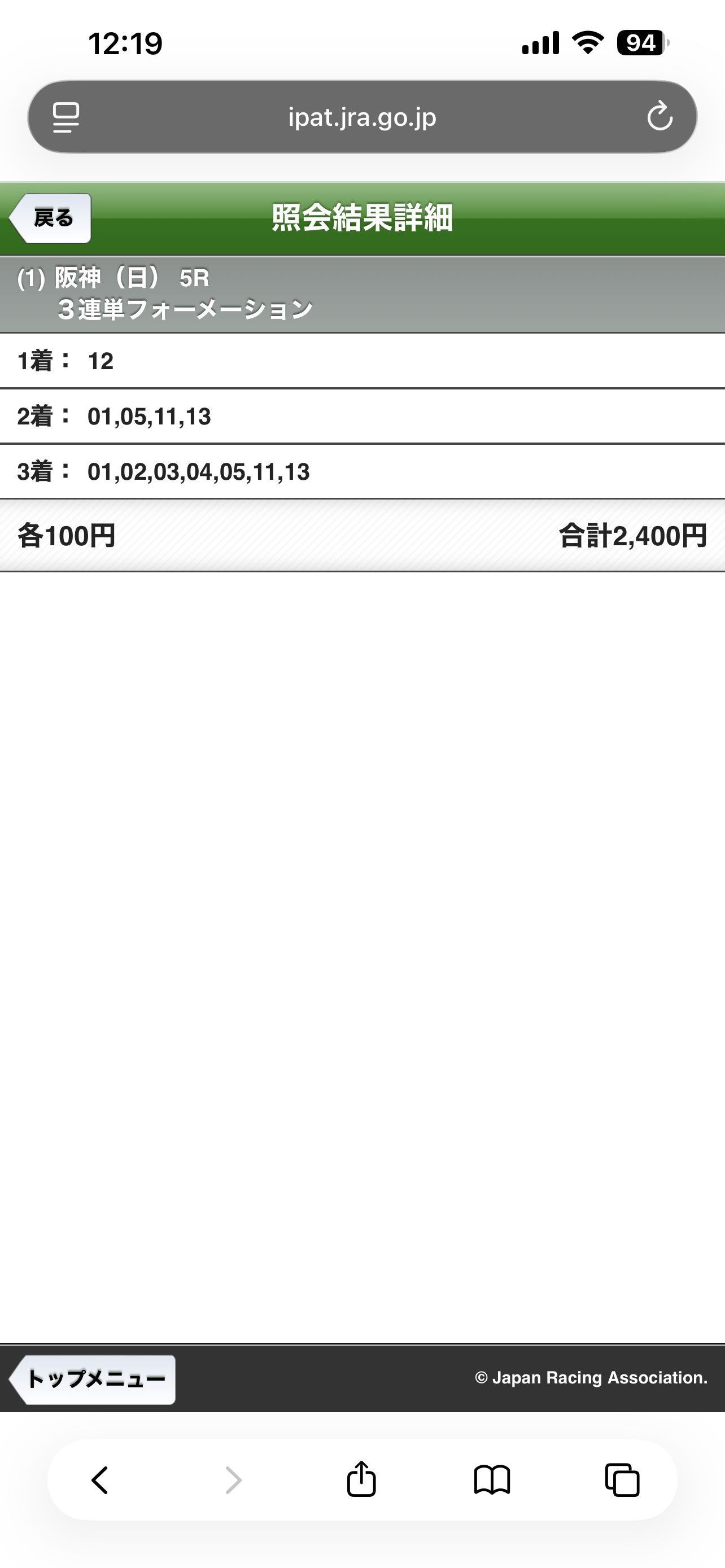Tap the 戻る back button

pos(50,218)
